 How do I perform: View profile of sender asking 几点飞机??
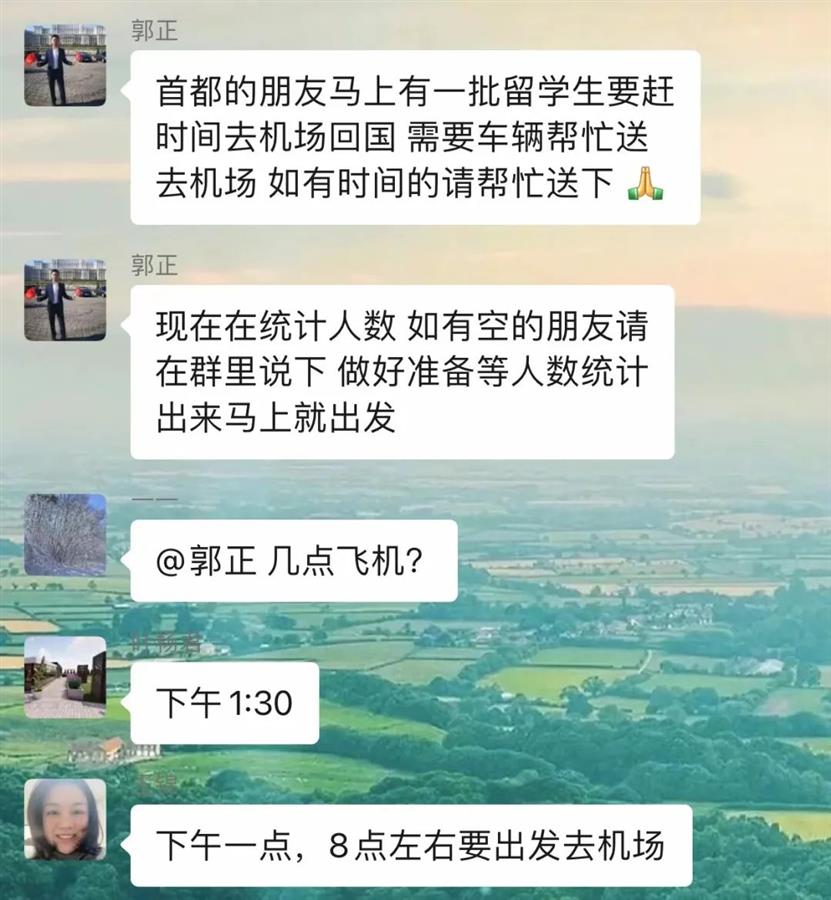65,535
